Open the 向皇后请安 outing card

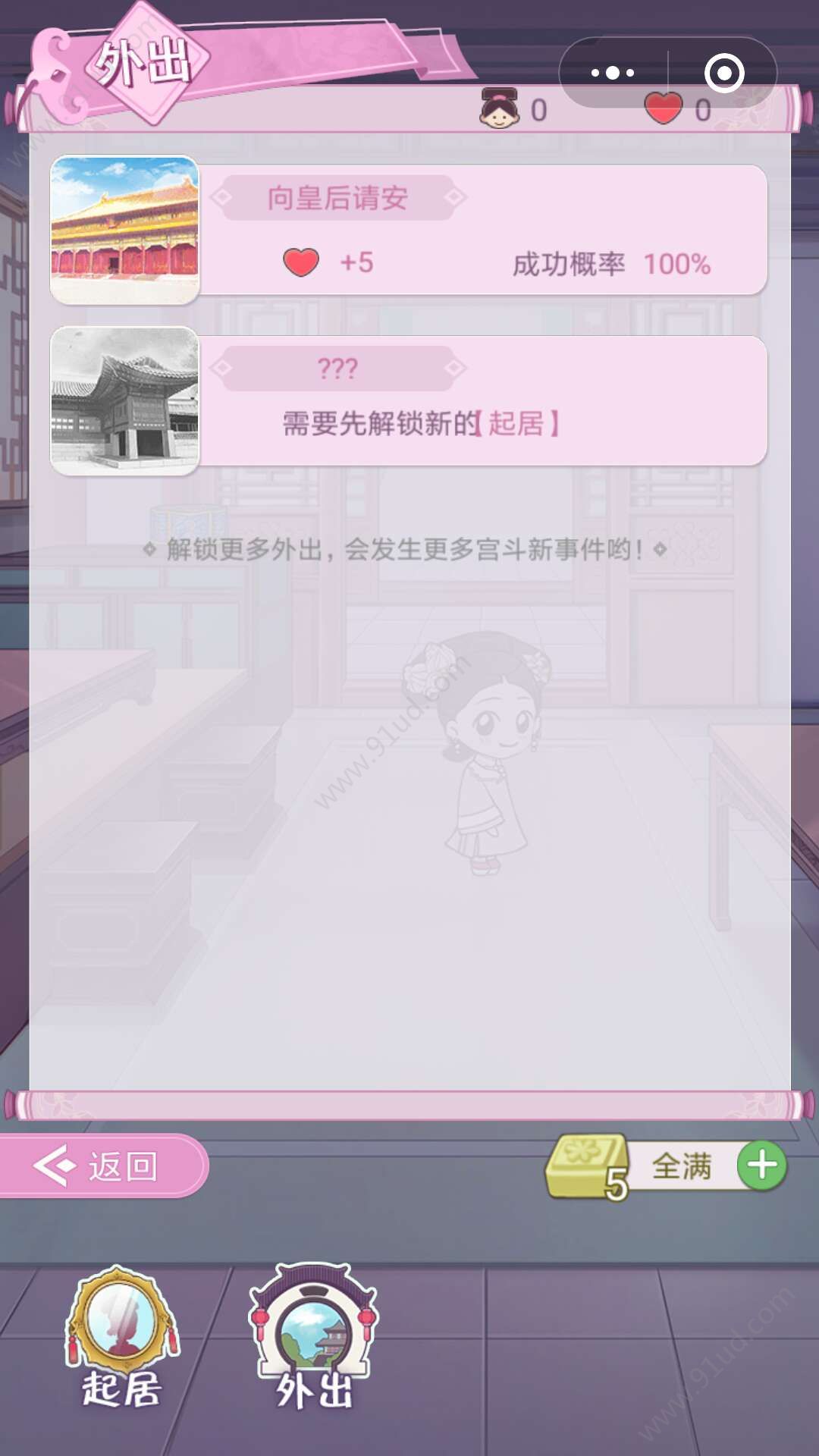[x=409, y=230]
